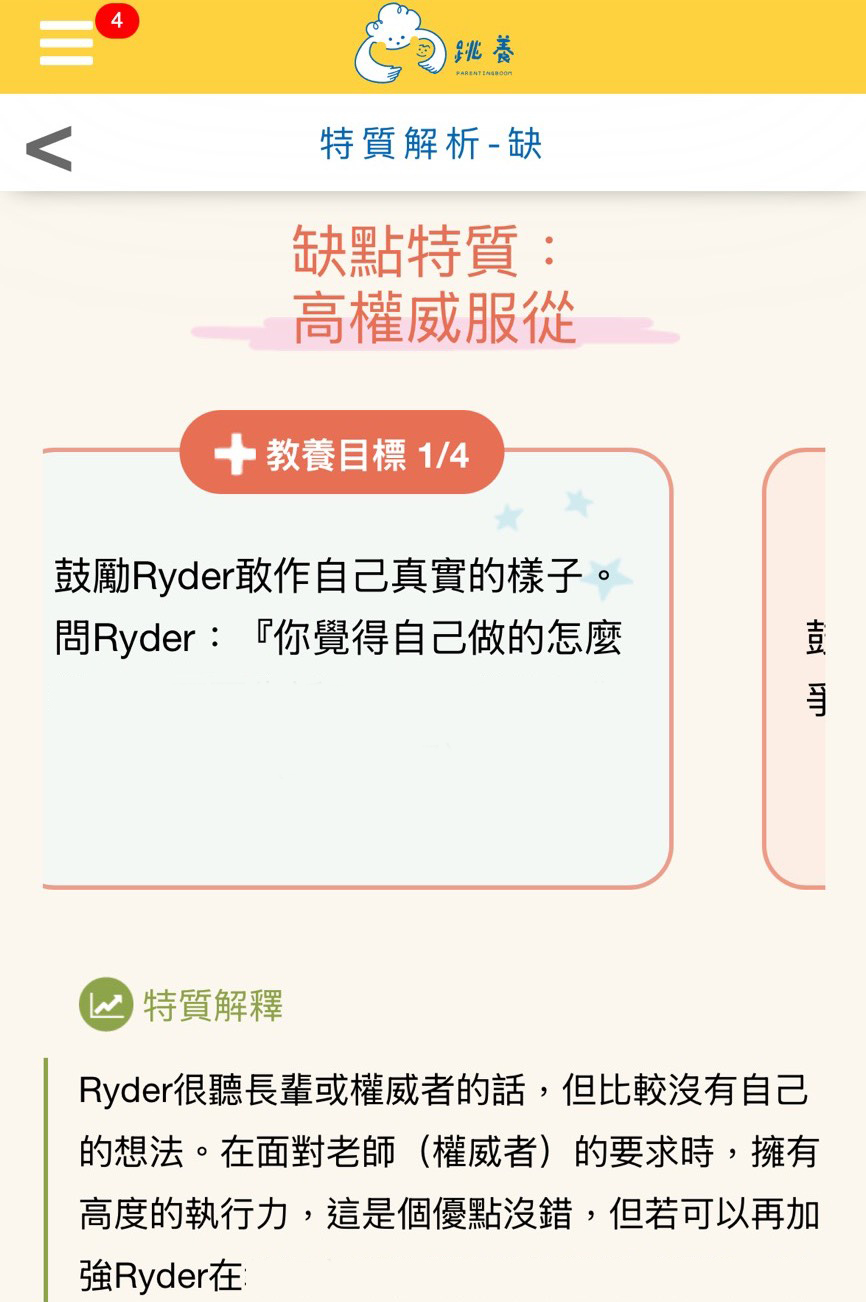Go back with the arrow
The image size is (866, 1302).
[48, 148]
